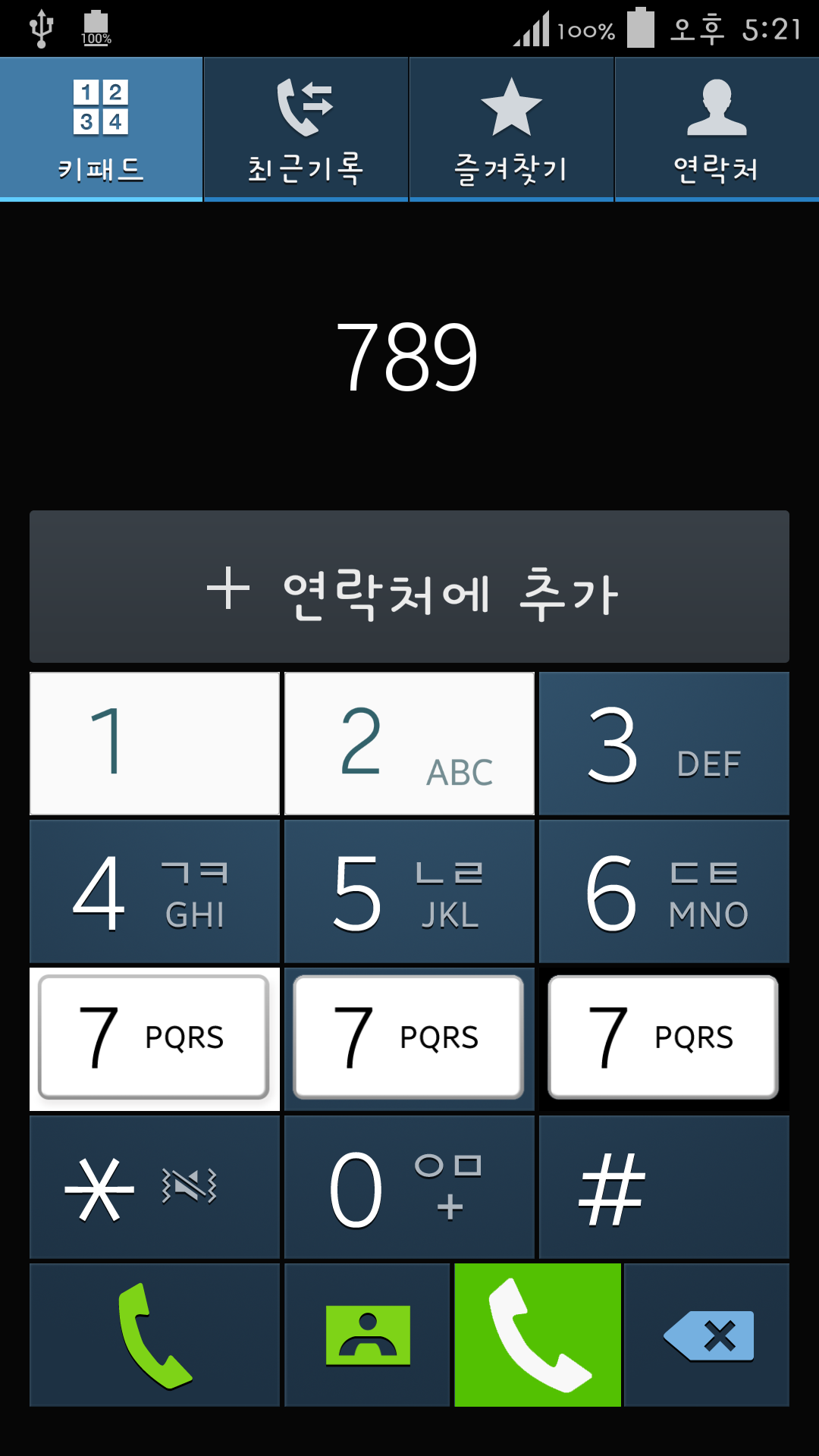This screenshot has width=819, height=1456.
Task: Tap the star key
Action: click(155, 1187)
